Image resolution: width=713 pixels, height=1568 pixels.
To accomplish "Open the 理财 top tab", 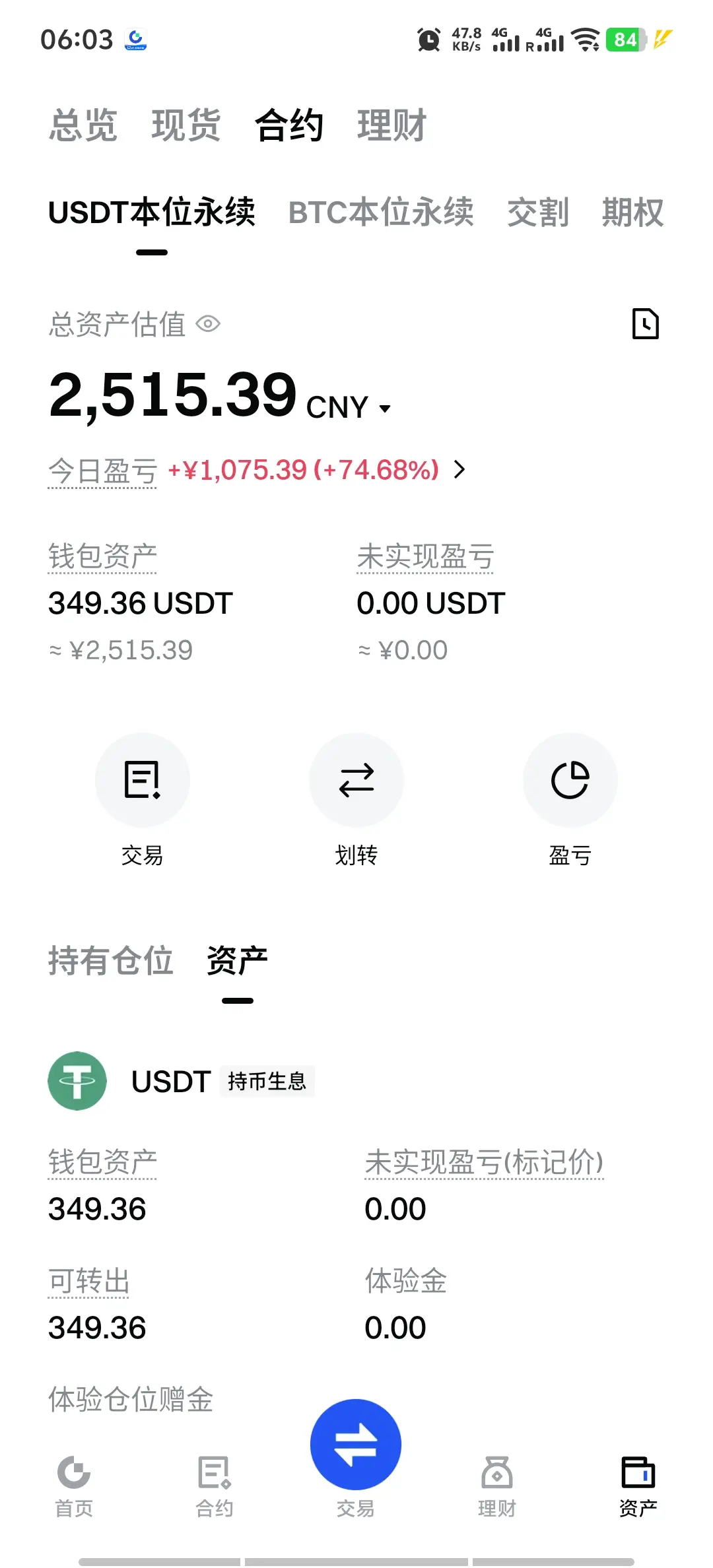I will [392, 125].
